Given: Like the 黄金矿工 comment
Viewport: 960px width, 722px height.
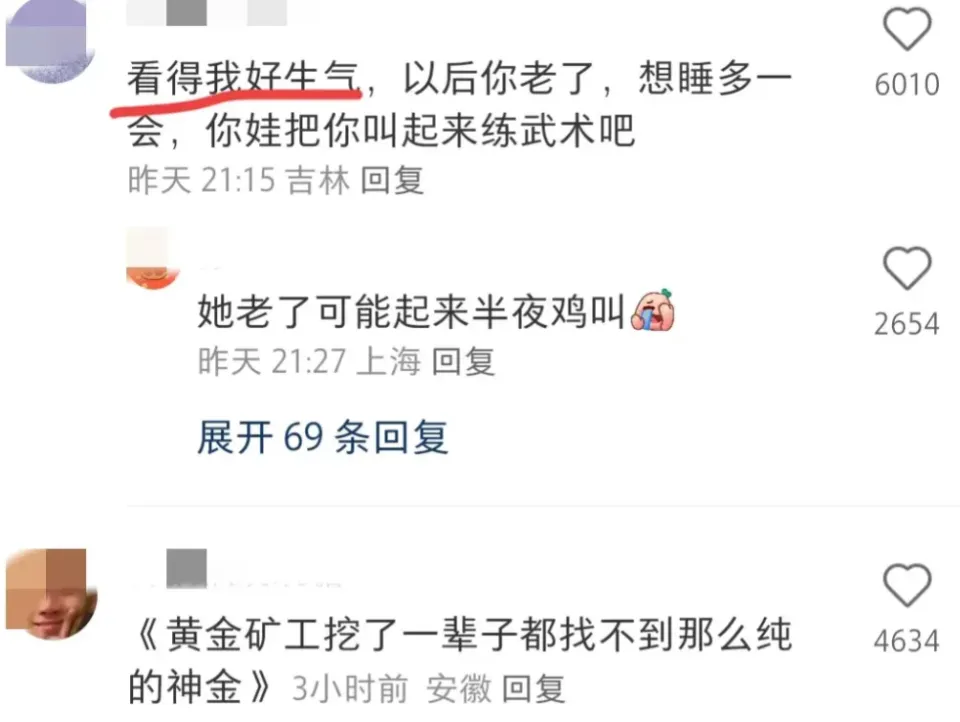Looking at the screenshot, I should point(907,586).
